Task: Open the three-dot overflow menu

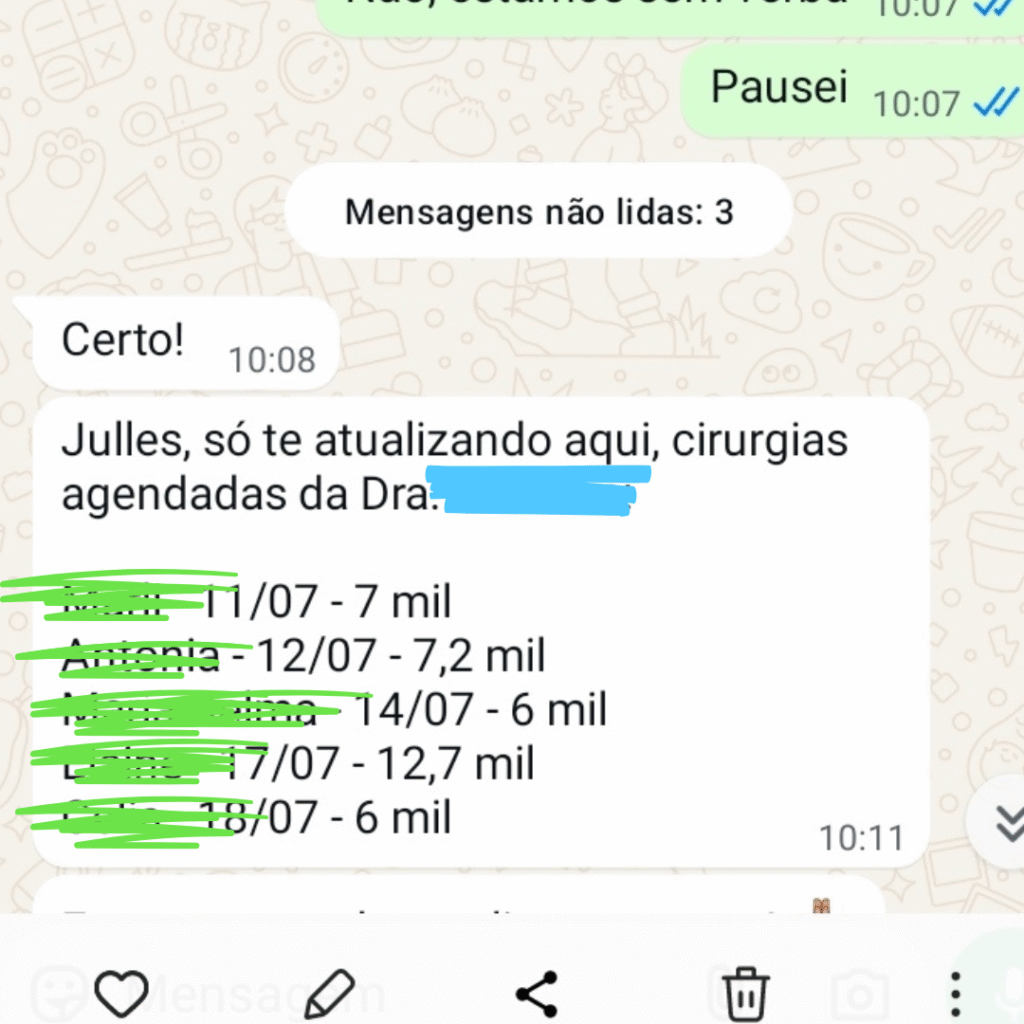Action: (x=956, y=994)
